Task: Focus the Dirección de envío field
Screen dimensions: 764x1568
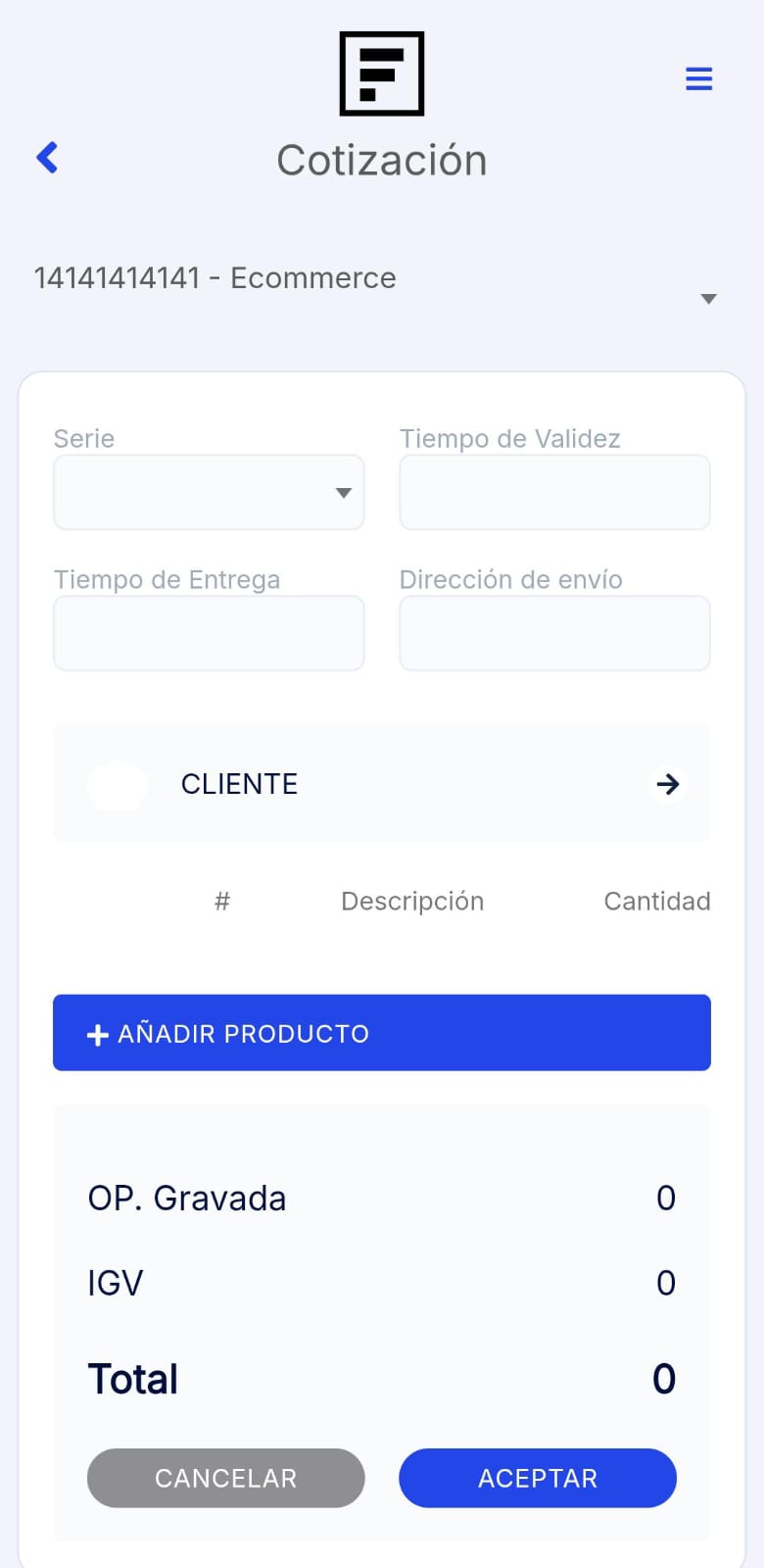Action: point(553,633)
